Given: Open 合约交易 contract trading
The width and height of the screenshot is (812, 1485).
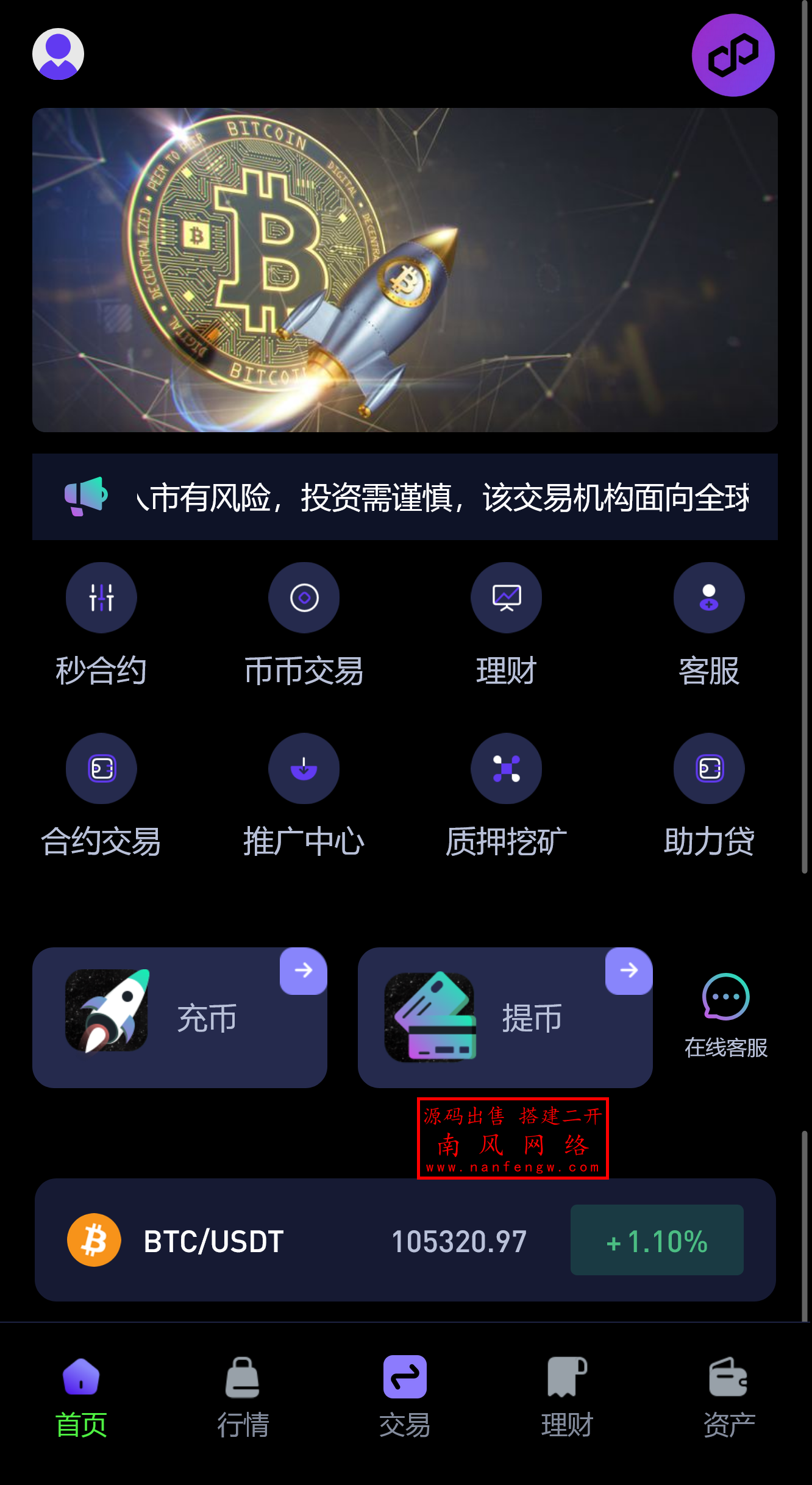Looking at the screenshot, I should tap(101, 768).
